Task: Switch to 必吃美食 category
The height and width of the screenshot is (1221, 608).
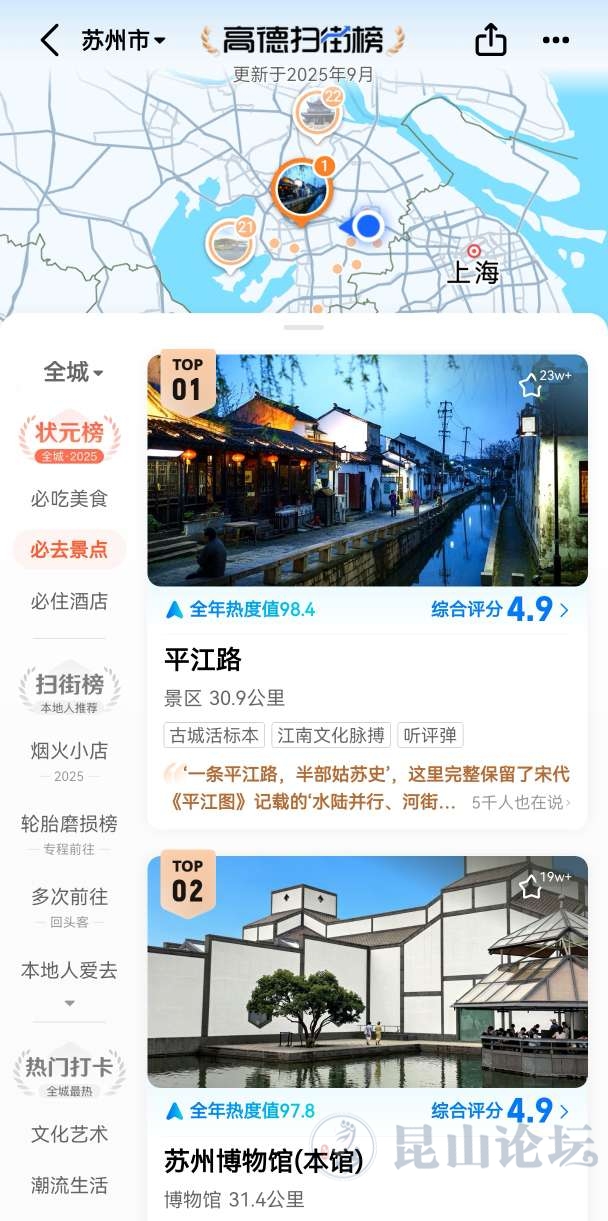Action: 69,498
